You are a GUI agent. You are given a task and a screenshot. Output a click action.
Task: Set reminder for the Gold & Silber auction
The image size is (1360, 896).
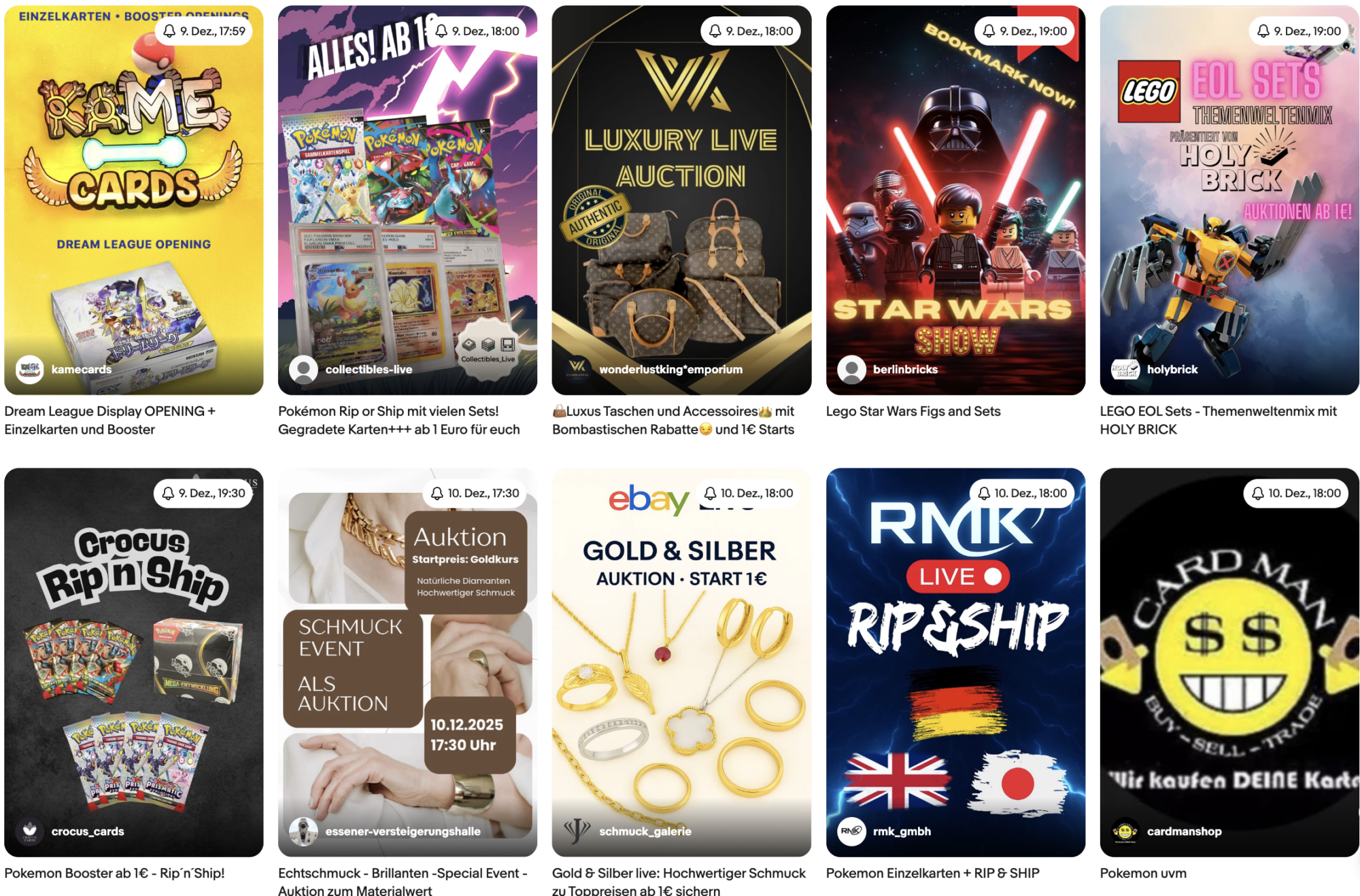(711, 494)
